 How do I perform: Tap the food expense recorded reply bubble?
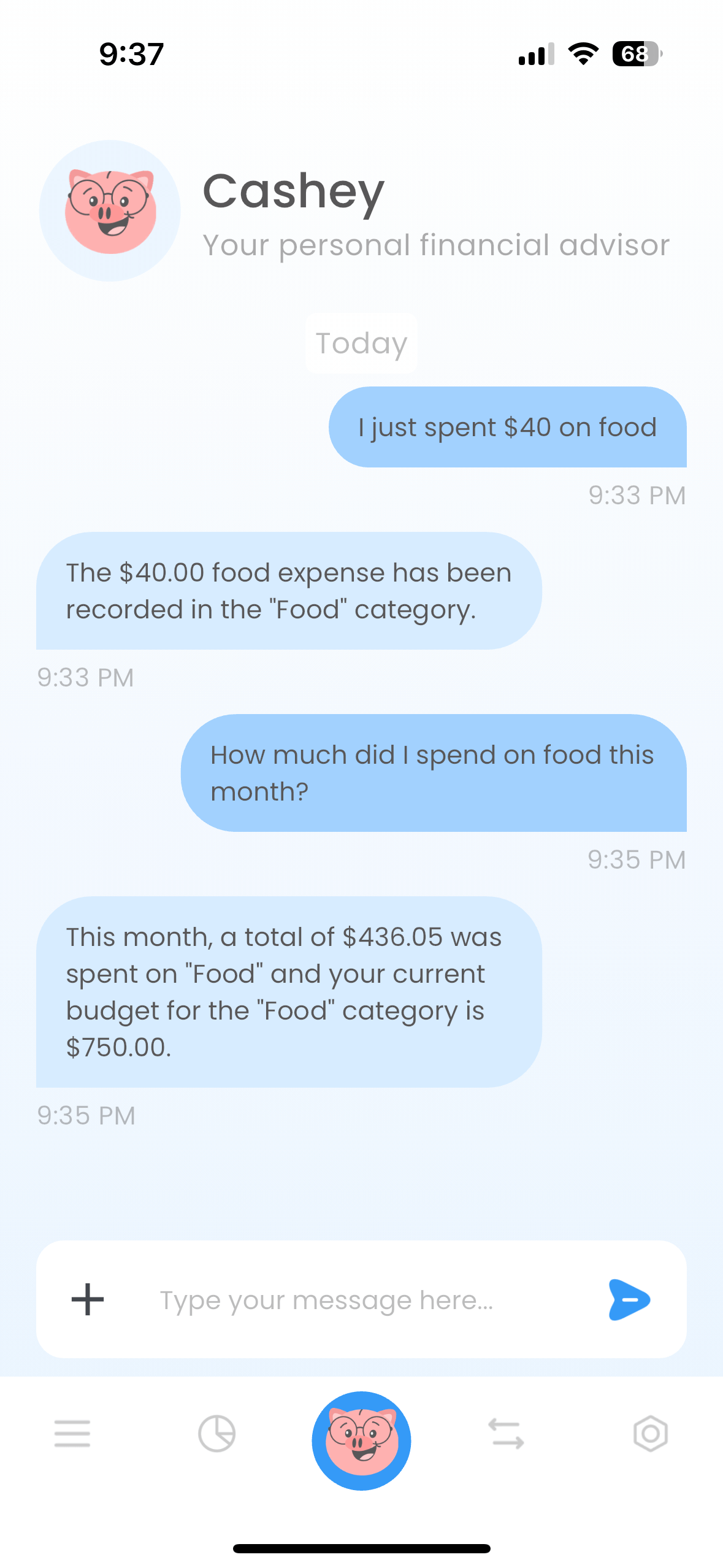(x=288, y=590)
